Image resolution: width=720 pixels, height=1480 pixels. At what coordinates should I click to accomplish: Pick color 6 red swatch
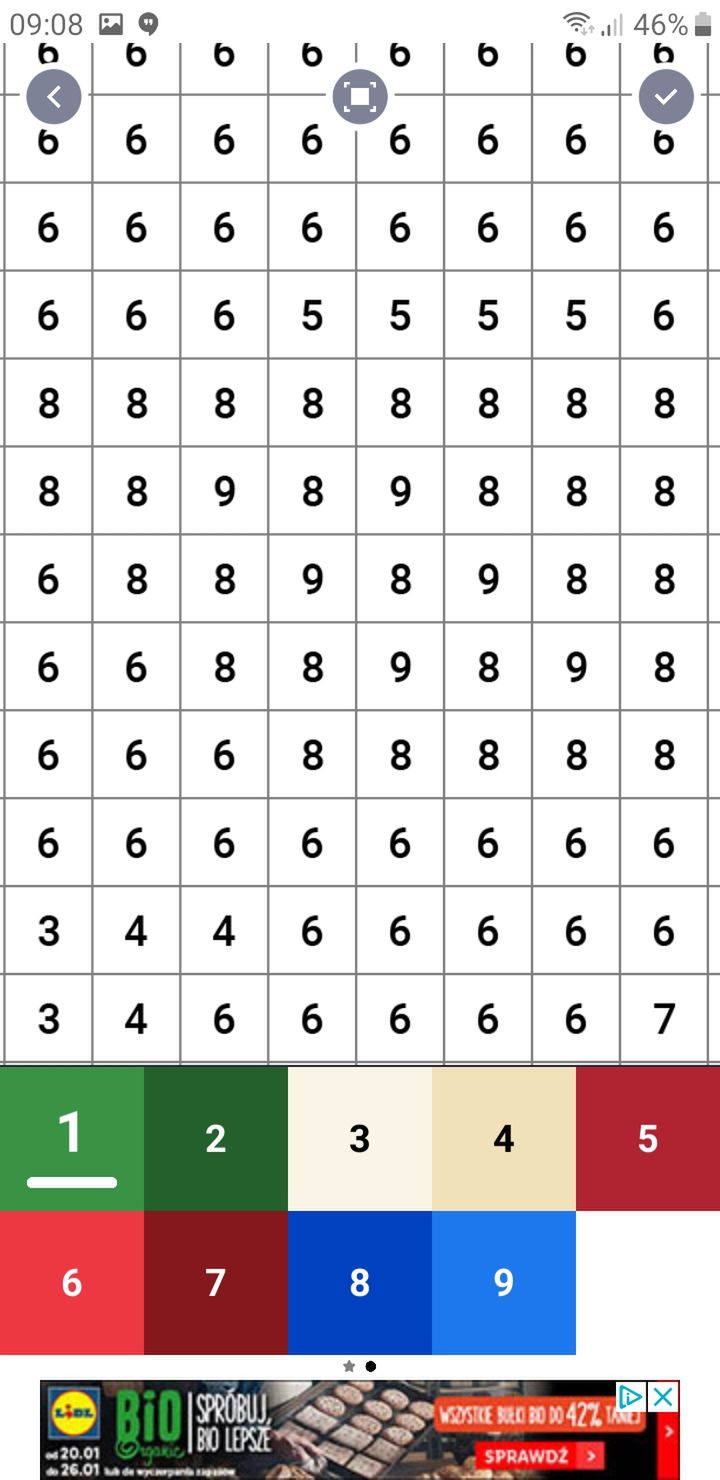(x=72, y=1283)
